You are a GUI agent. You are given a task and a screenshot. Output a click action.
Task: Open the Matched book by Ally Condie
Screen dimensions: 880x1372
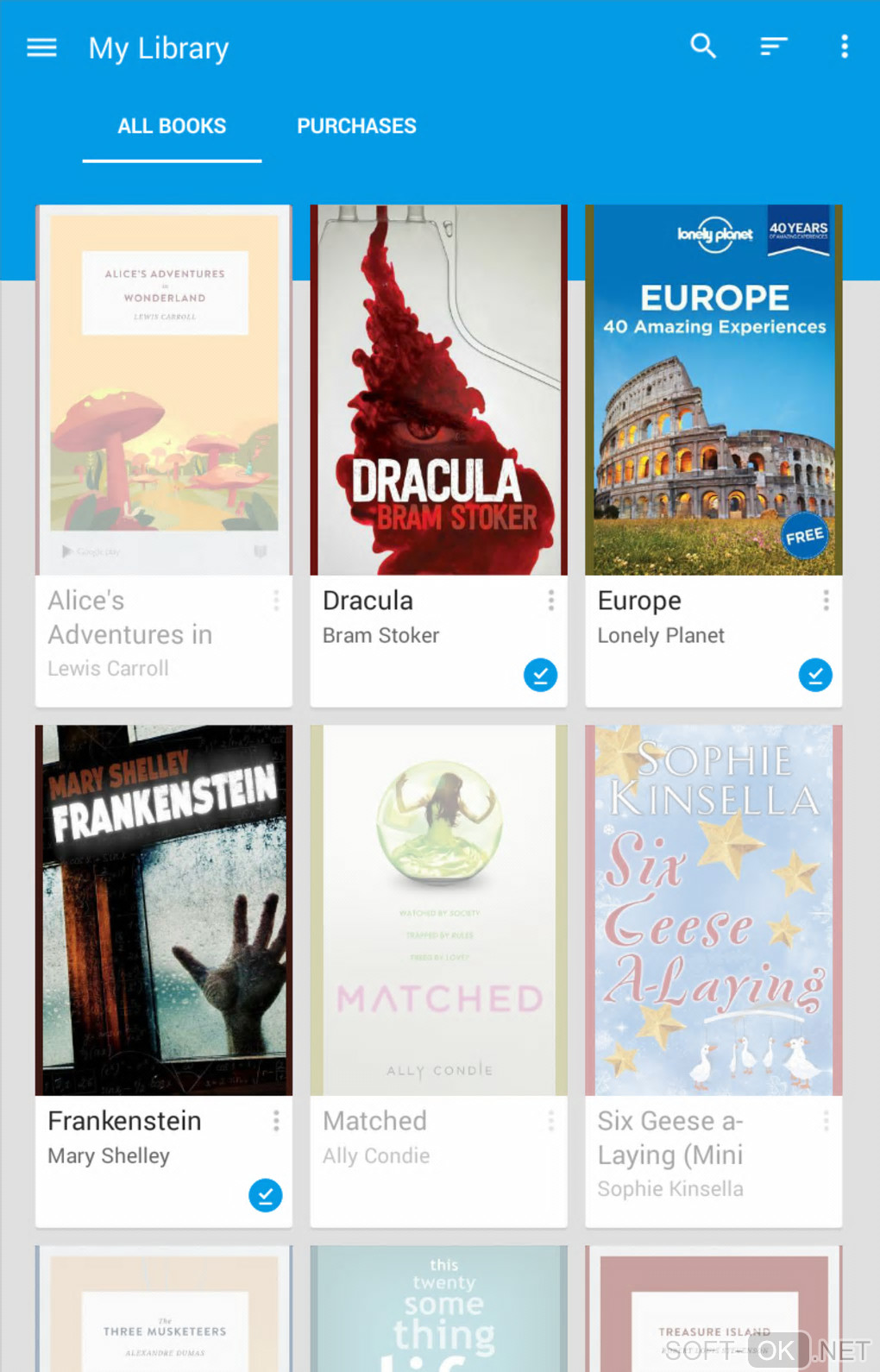tap(438, 910)
